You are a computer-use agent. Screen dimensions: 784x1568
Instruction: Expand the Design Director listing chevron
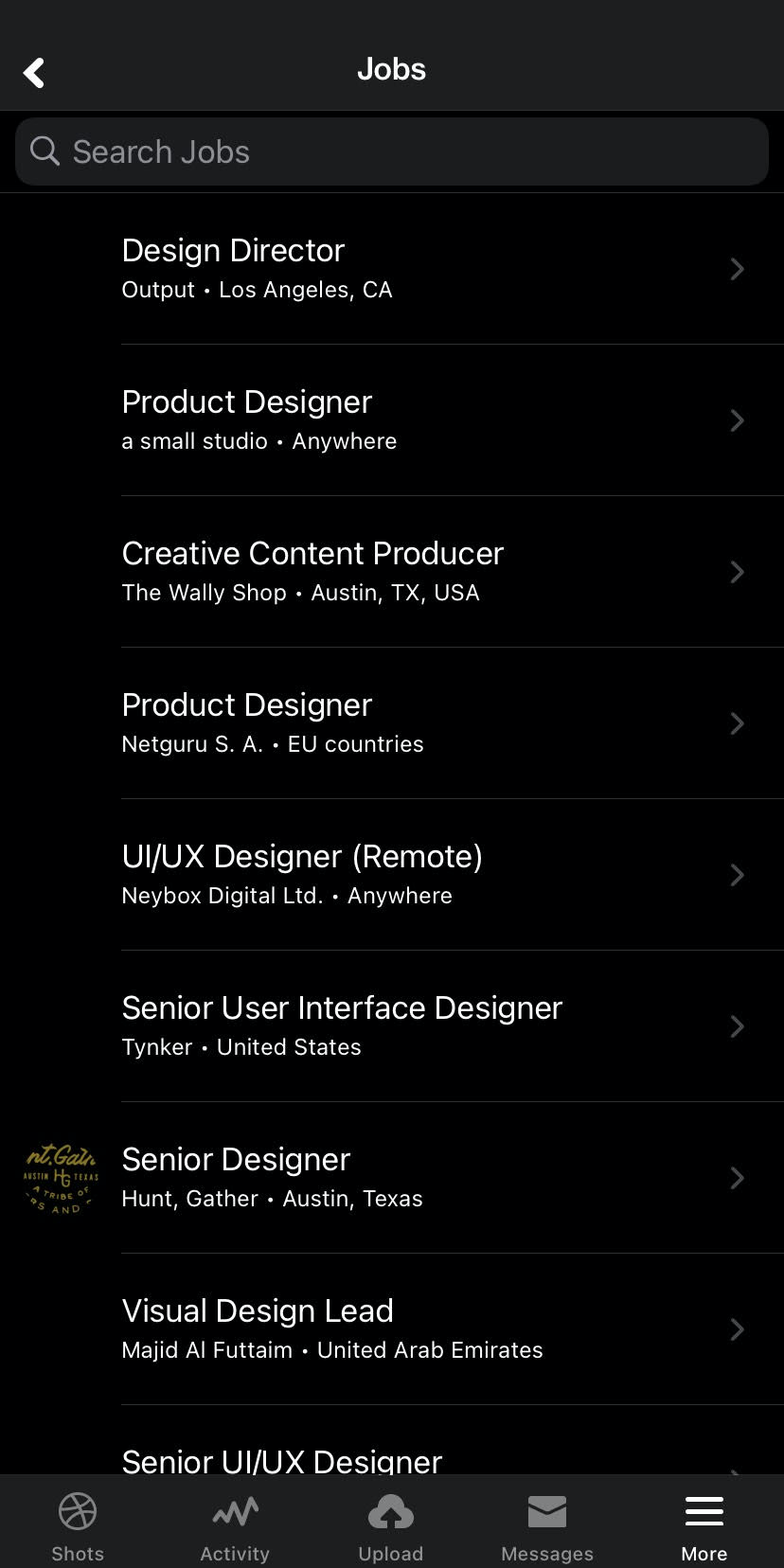coord(738,269)
